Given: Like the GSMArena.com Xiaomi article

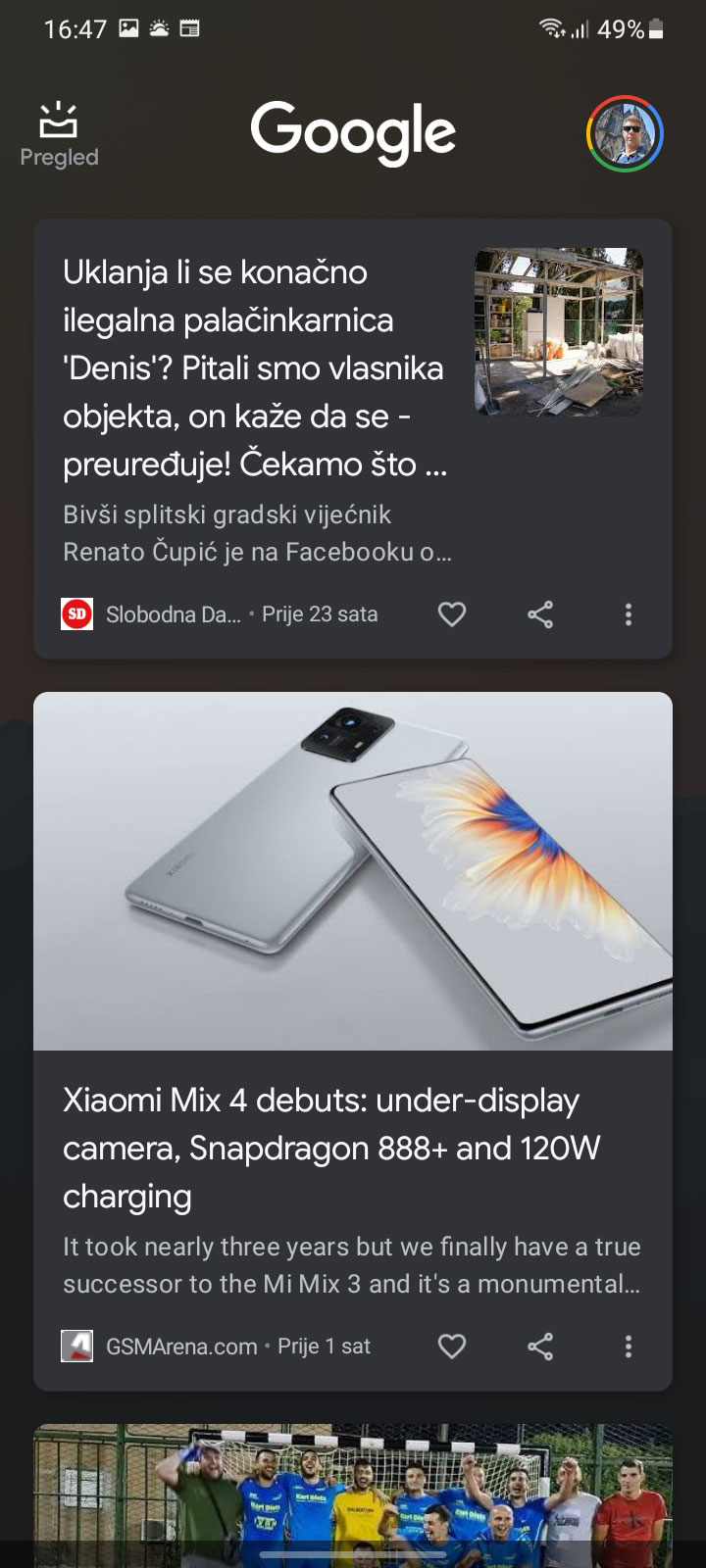Looking at the screenshot, I should coord(451,1347).
